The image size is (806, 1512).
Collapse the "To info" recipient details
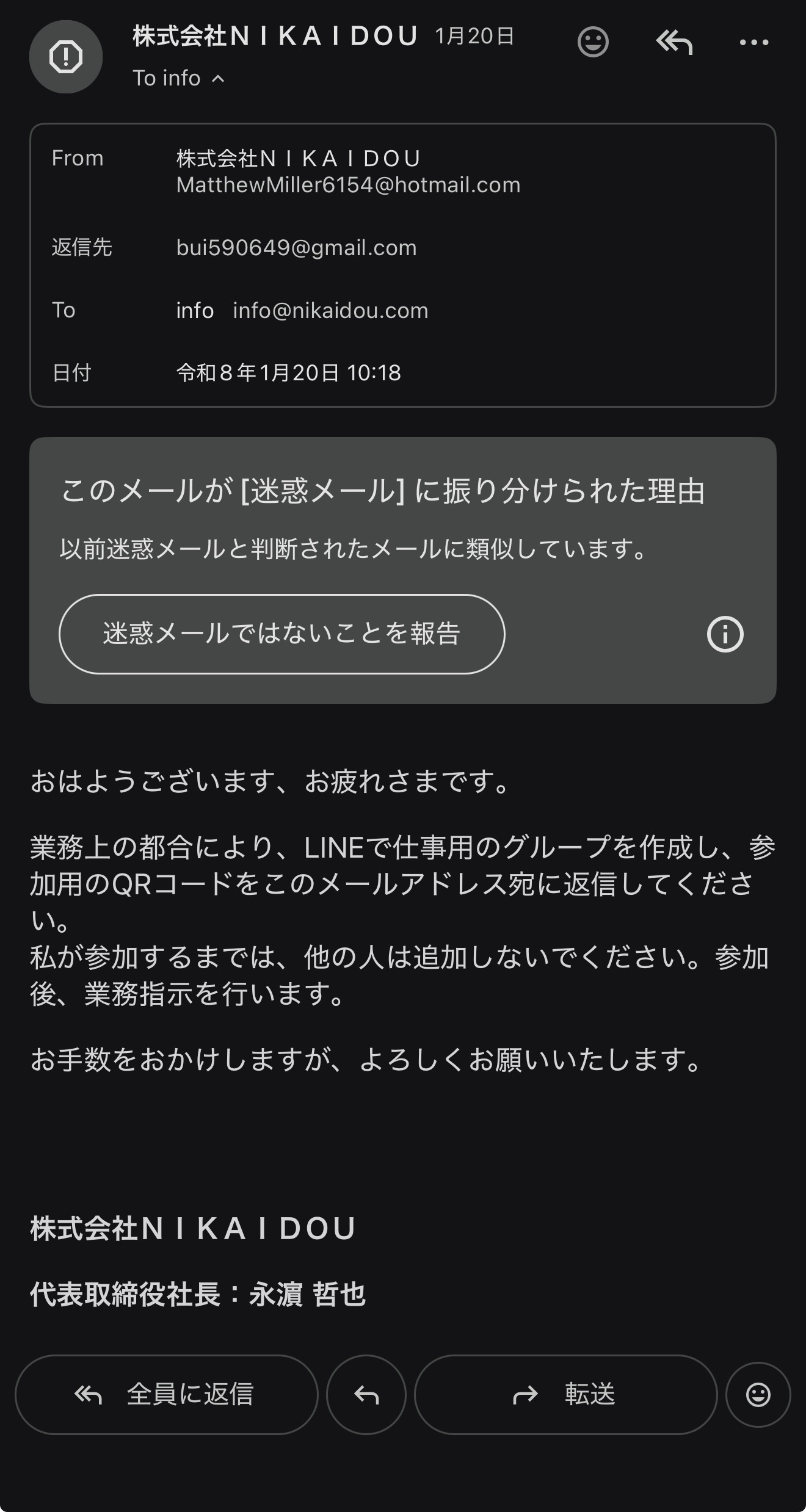(x=179, y=79)
